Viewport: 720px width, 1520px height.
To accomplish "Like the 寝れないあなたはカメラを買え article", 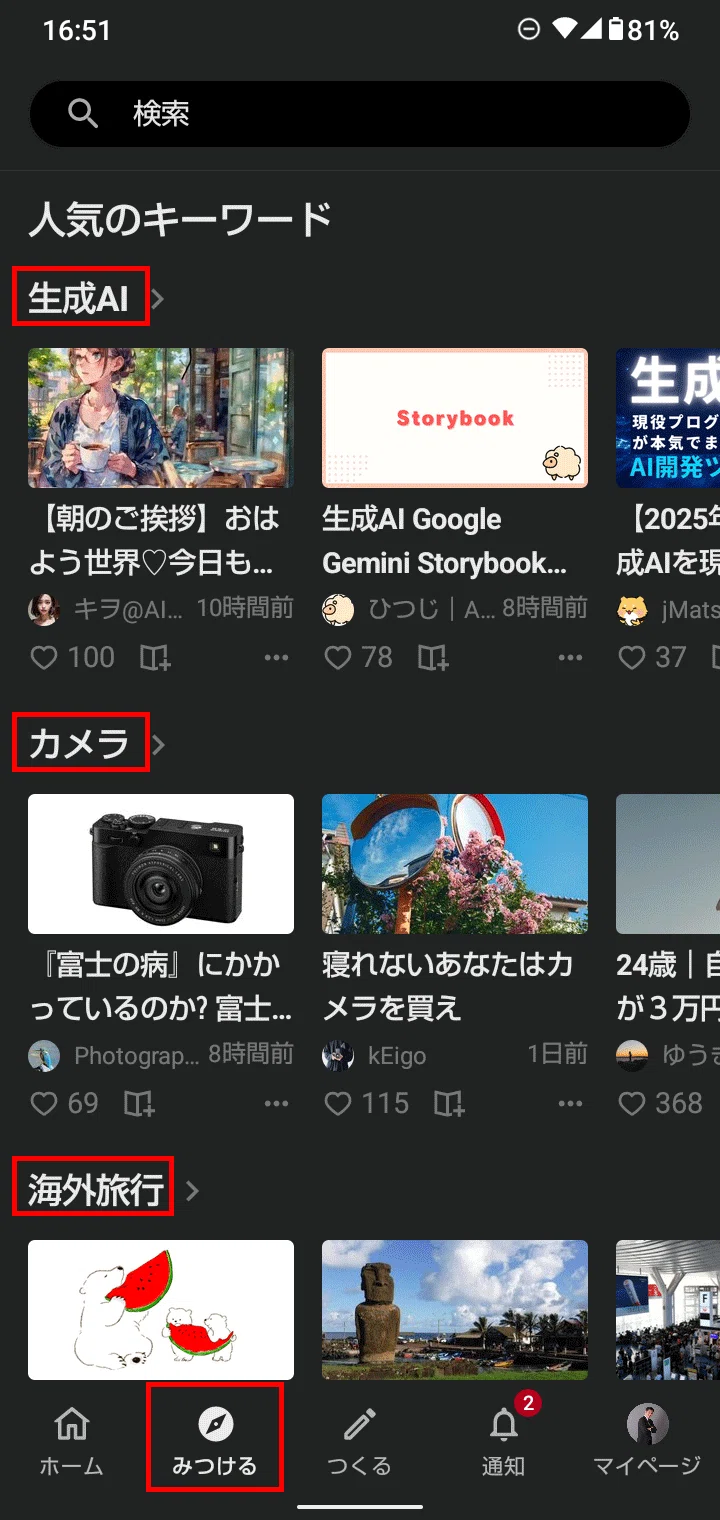I will pos(338,1103).
